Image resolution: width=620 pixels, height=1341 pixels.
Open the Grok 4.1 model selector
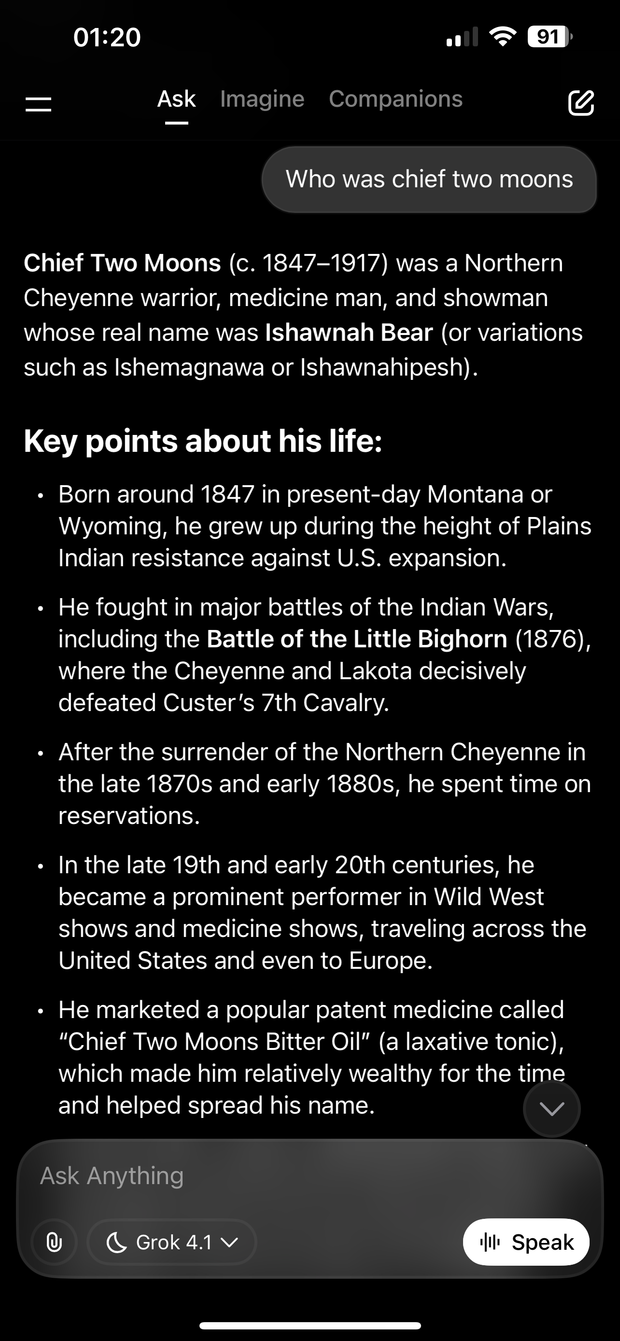(x=172, y=1242)
